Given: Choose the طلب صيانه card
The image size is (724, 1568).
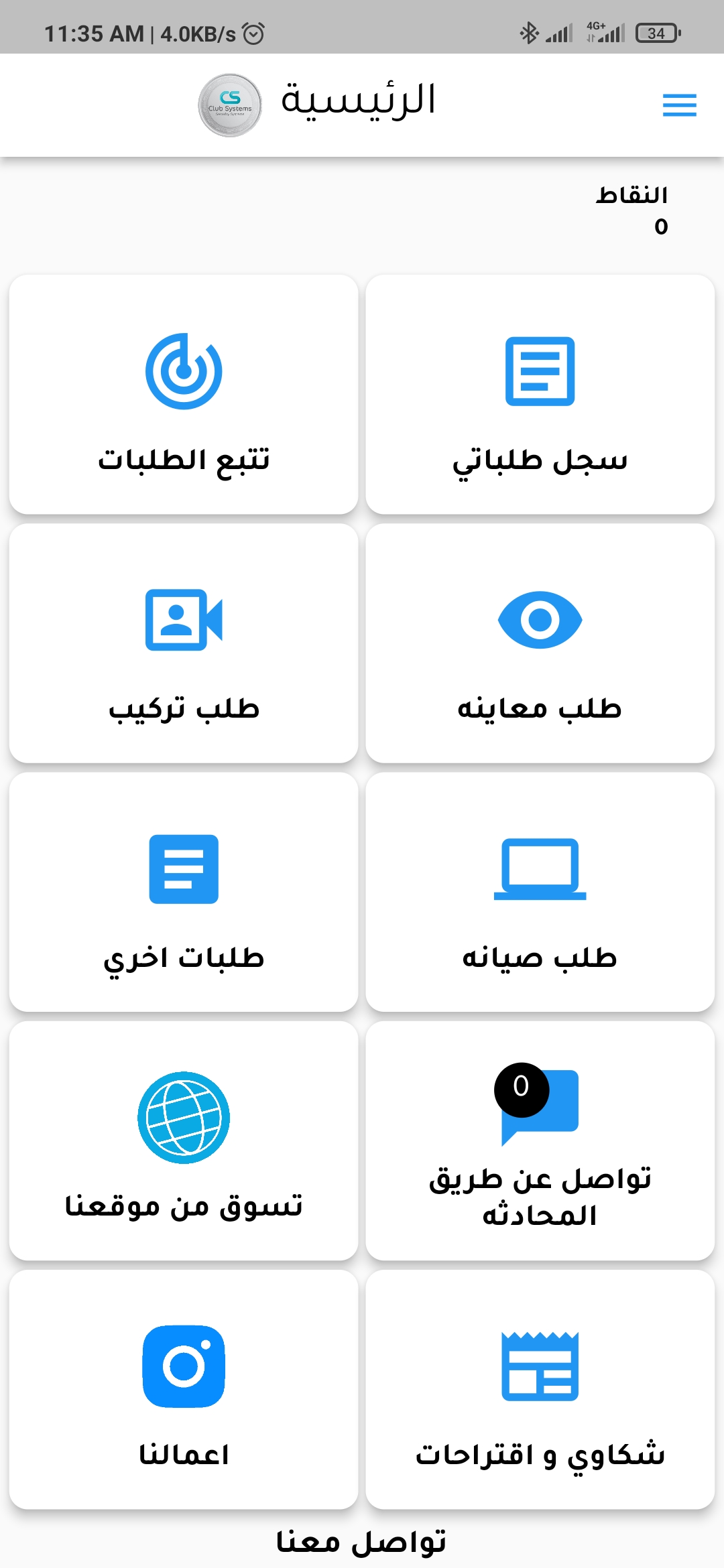Looking at the screenshot, I should pos(540,892).
